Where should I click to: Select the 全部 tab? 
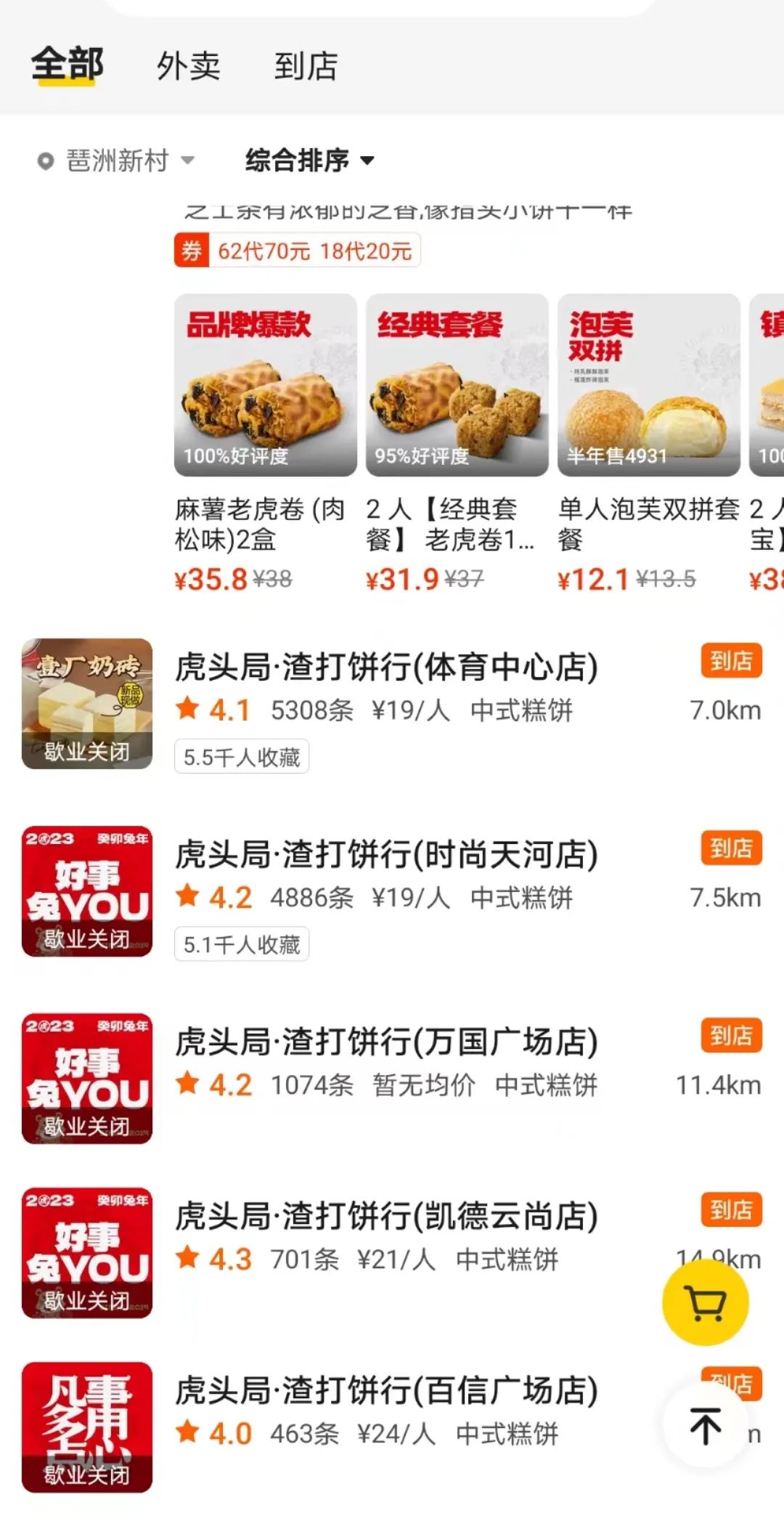point(68,65)
